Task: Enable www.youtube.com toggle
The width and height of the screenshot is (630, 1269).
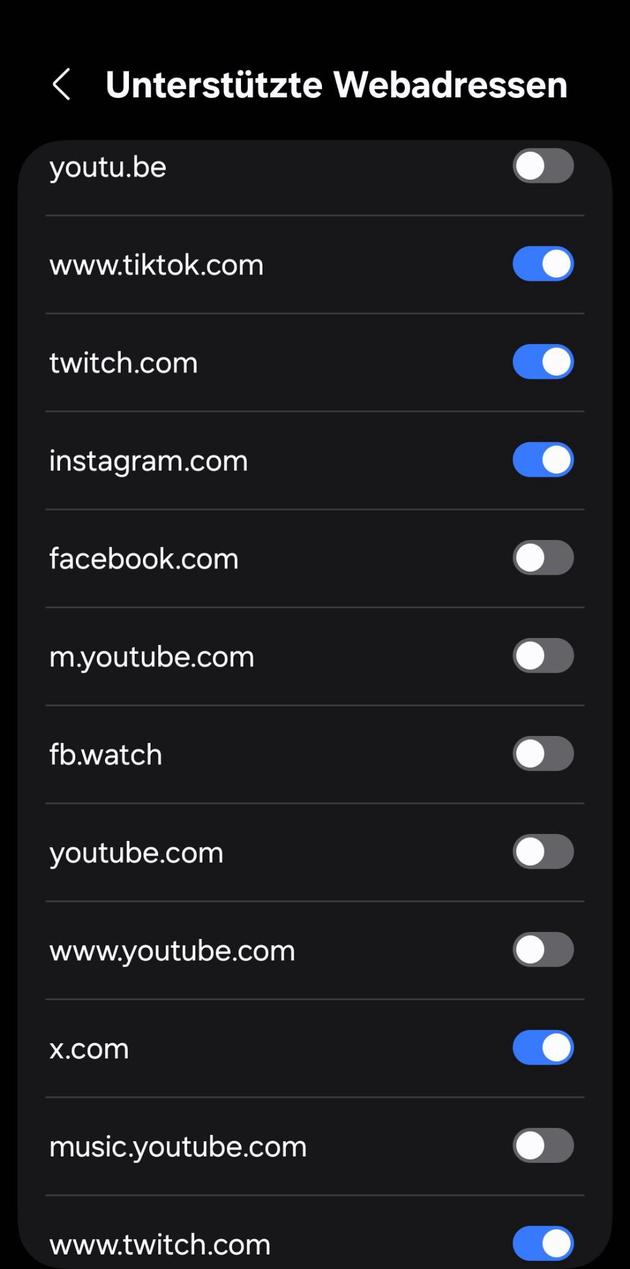Action: coord(543,950)
